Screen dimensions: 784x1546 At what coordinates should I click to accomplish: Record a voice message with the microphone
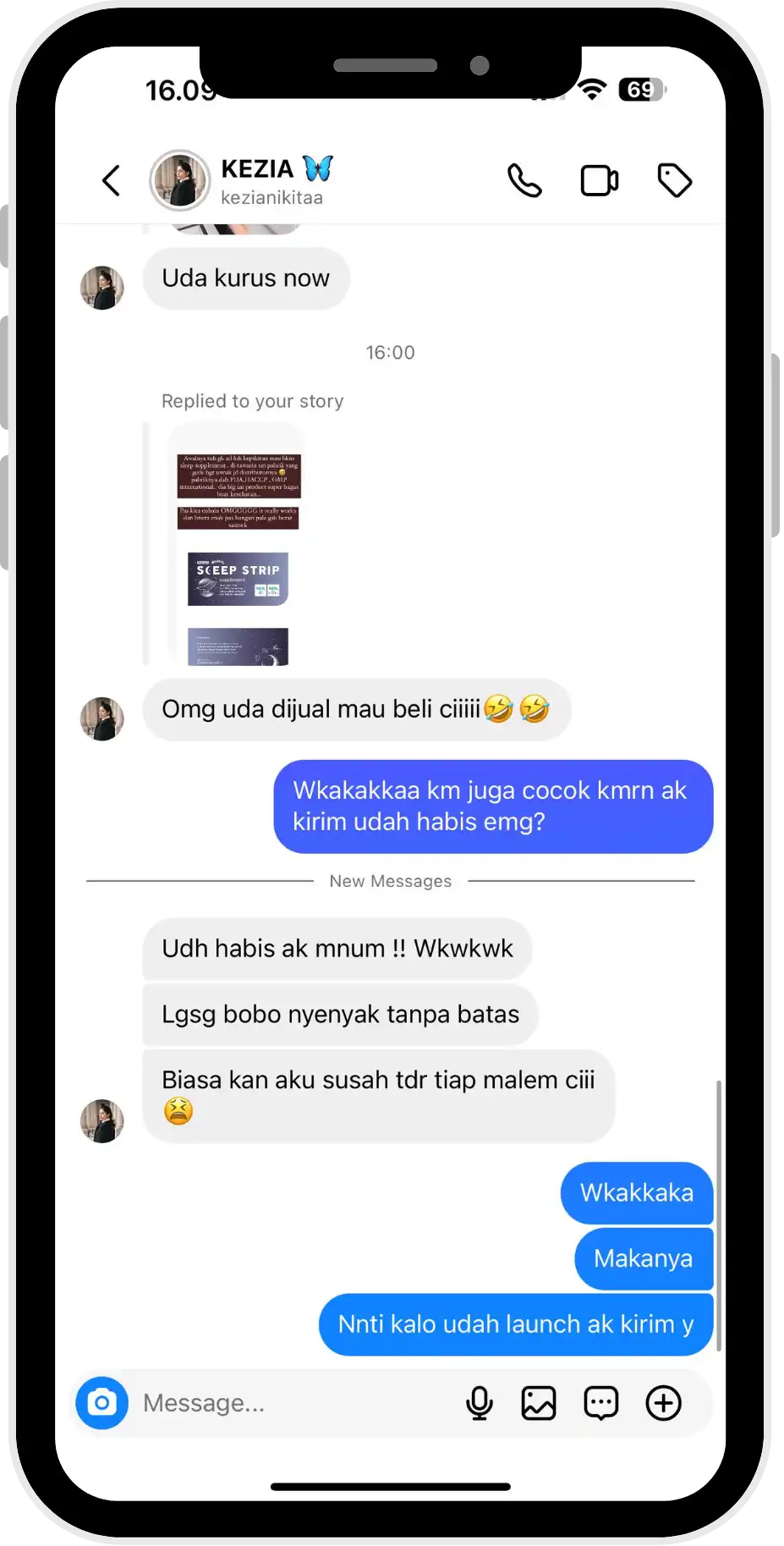pyautogui.click(x=480, y=1403)
